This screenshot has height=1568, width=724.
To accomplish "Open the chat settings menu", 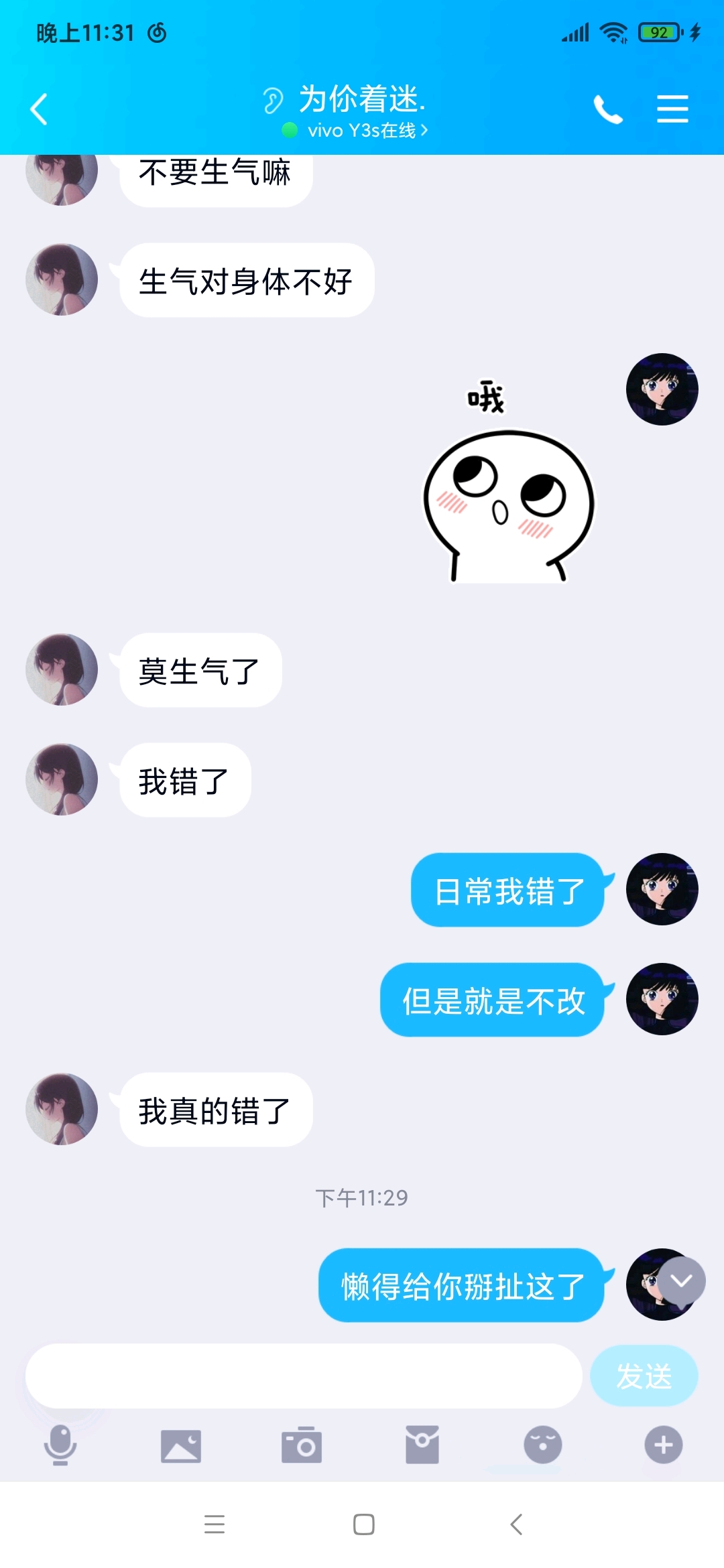I will tap(672, 109).
